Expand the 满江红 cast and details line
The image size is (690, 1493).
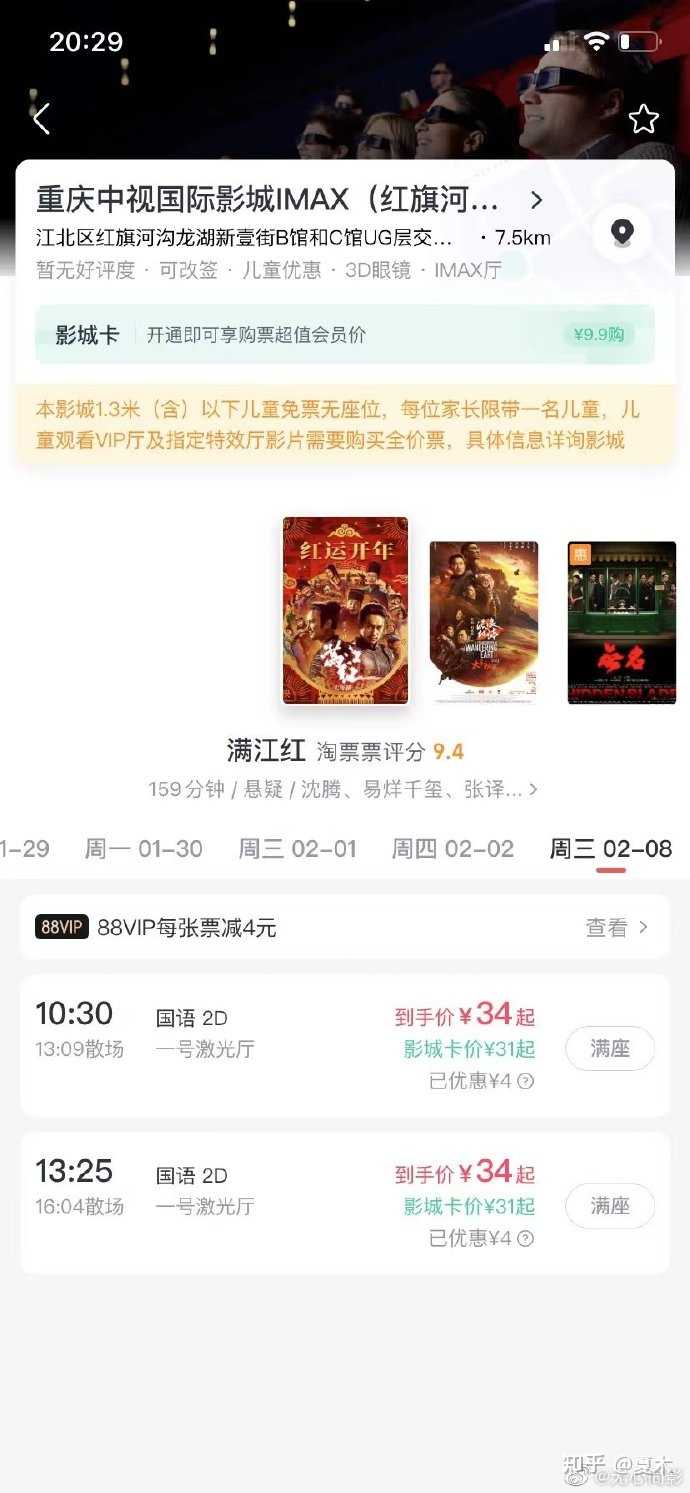343,789
